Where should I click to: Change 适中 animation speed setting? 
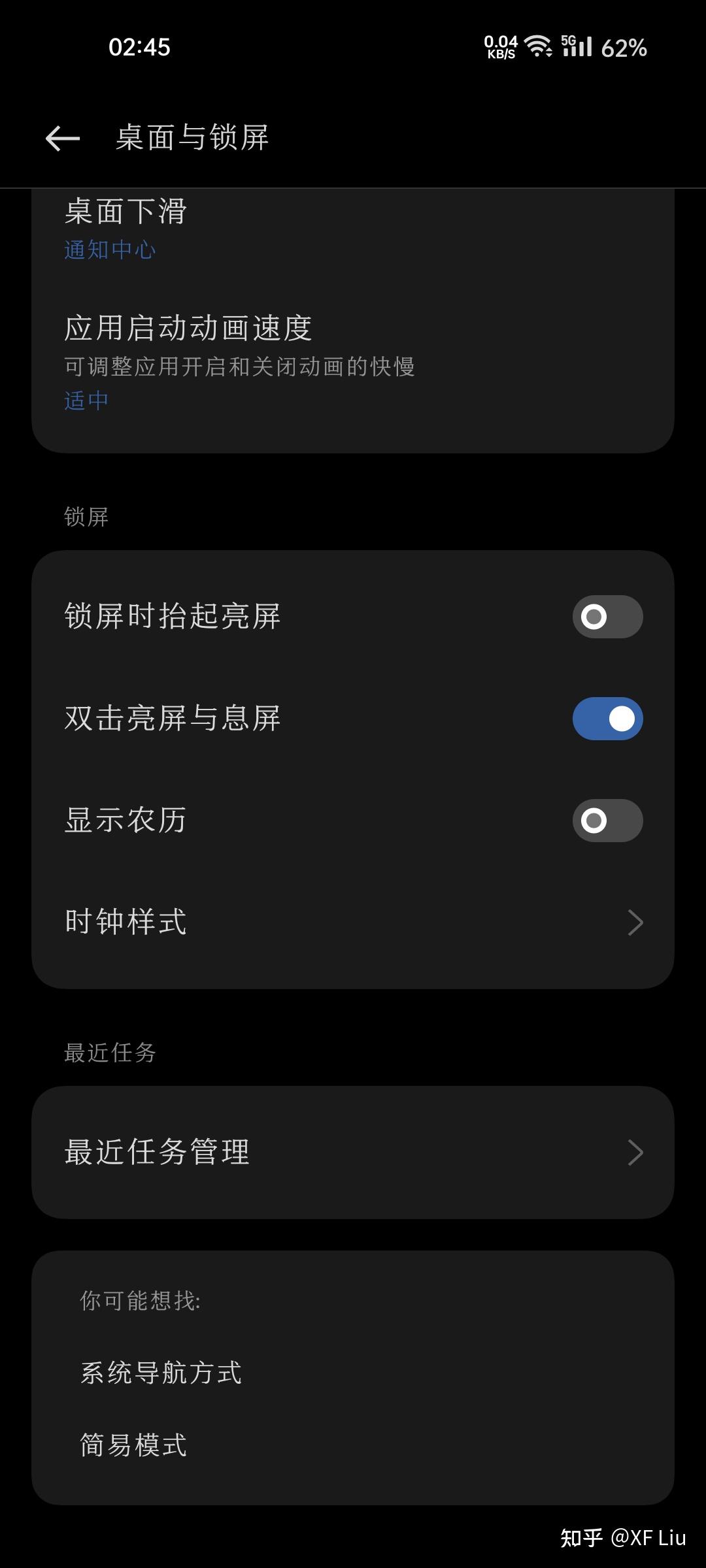point(86,399)
